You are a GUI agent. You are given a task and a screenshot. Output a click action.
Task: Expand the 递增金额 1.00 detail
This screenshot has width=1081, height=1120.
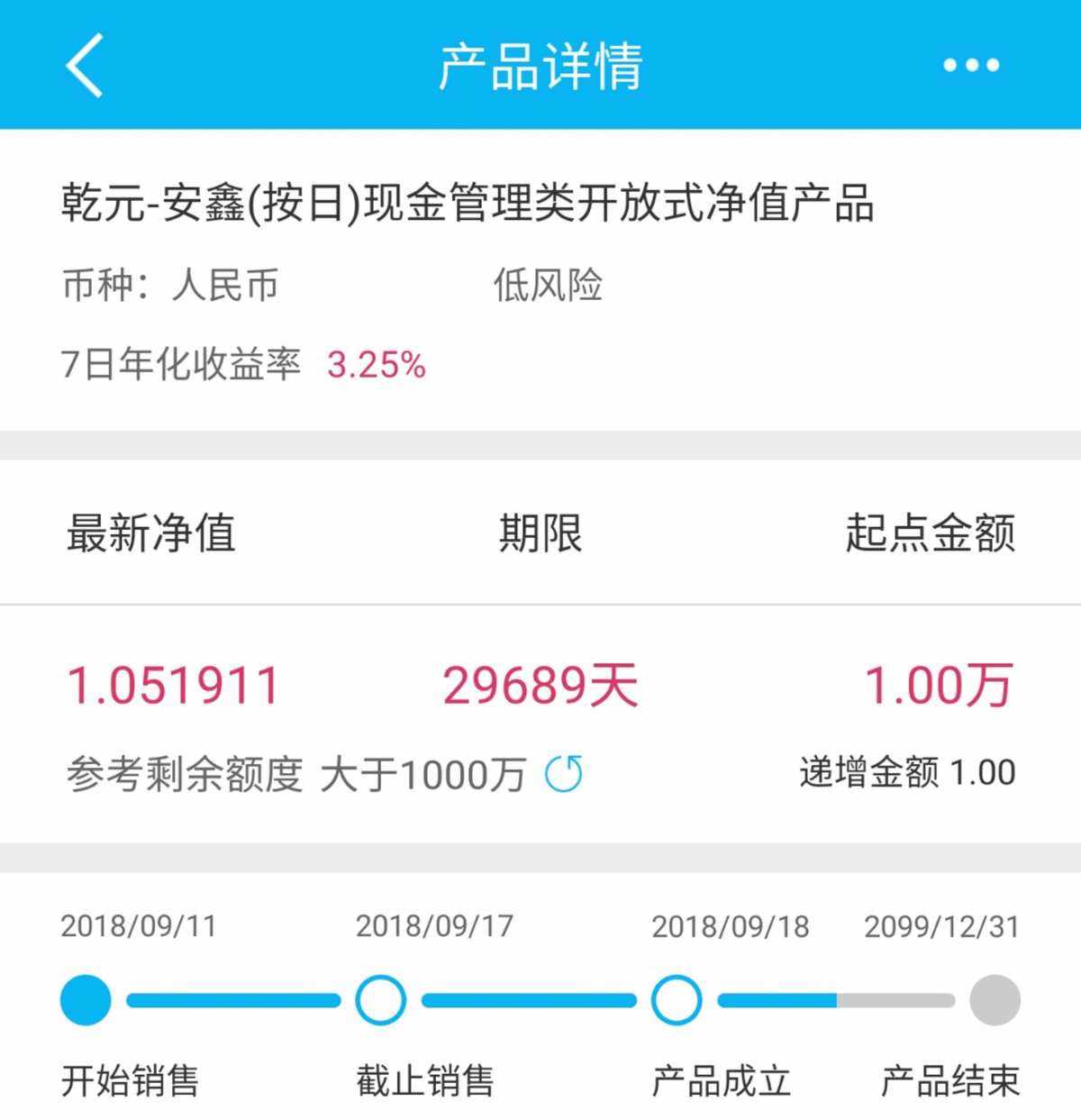click(905, 770)
